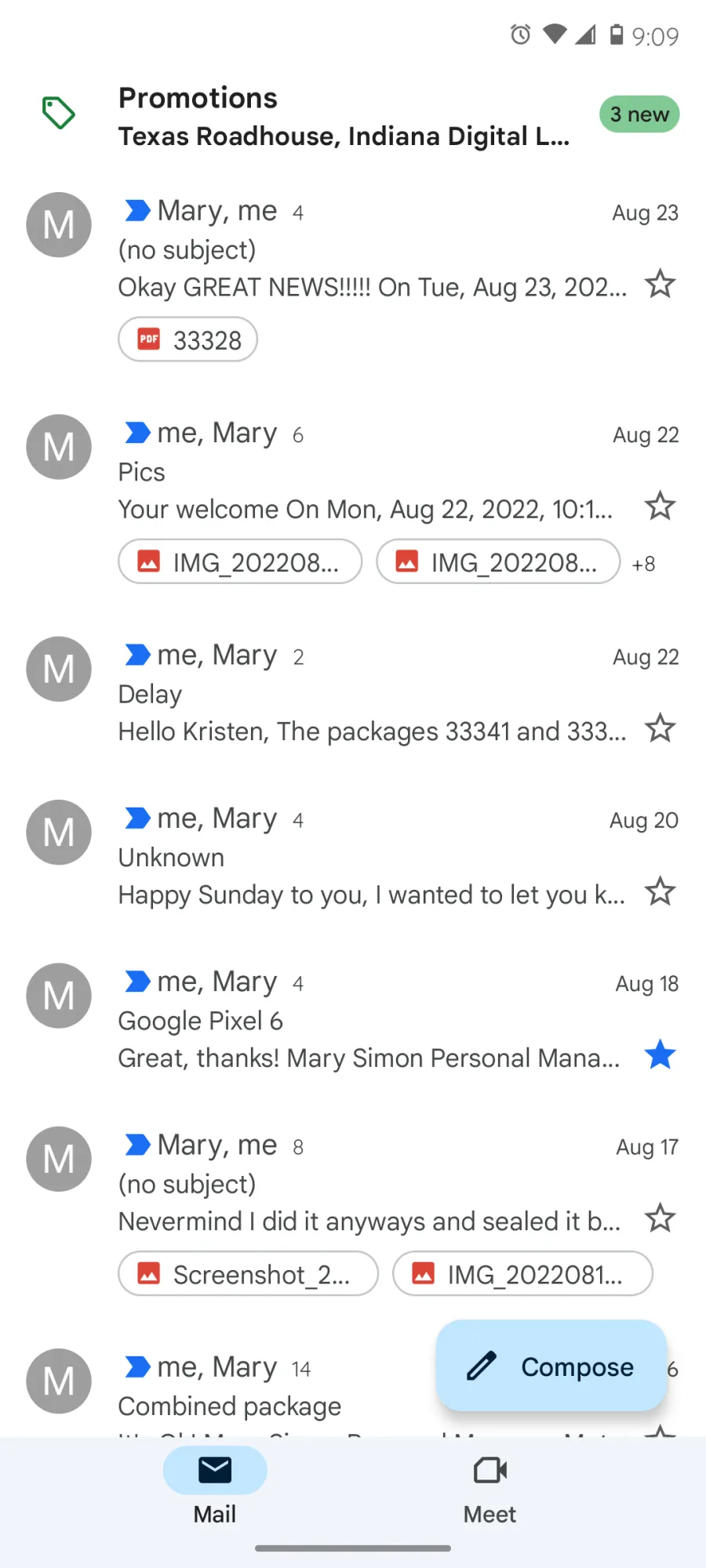
Task: Open the 33328 PDF attachment
Action: (187, 339)
